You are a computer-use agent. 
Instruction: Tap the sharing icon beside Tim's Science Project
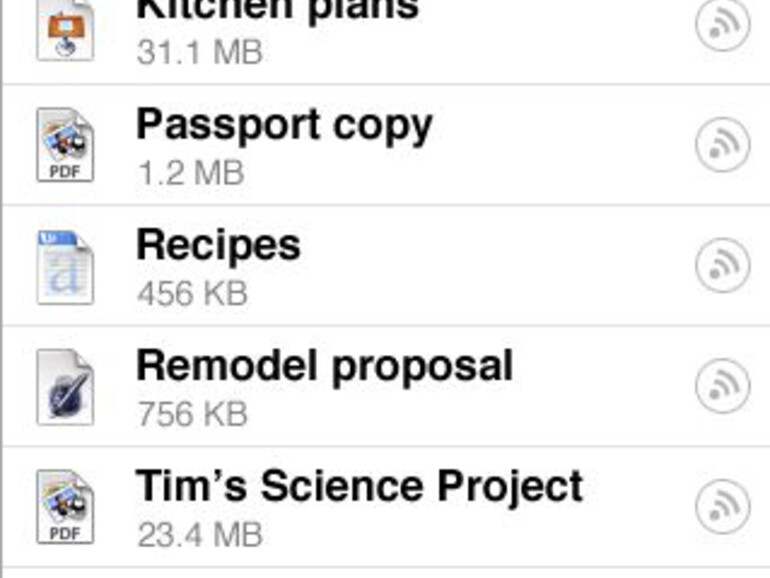tap(722, 507)
